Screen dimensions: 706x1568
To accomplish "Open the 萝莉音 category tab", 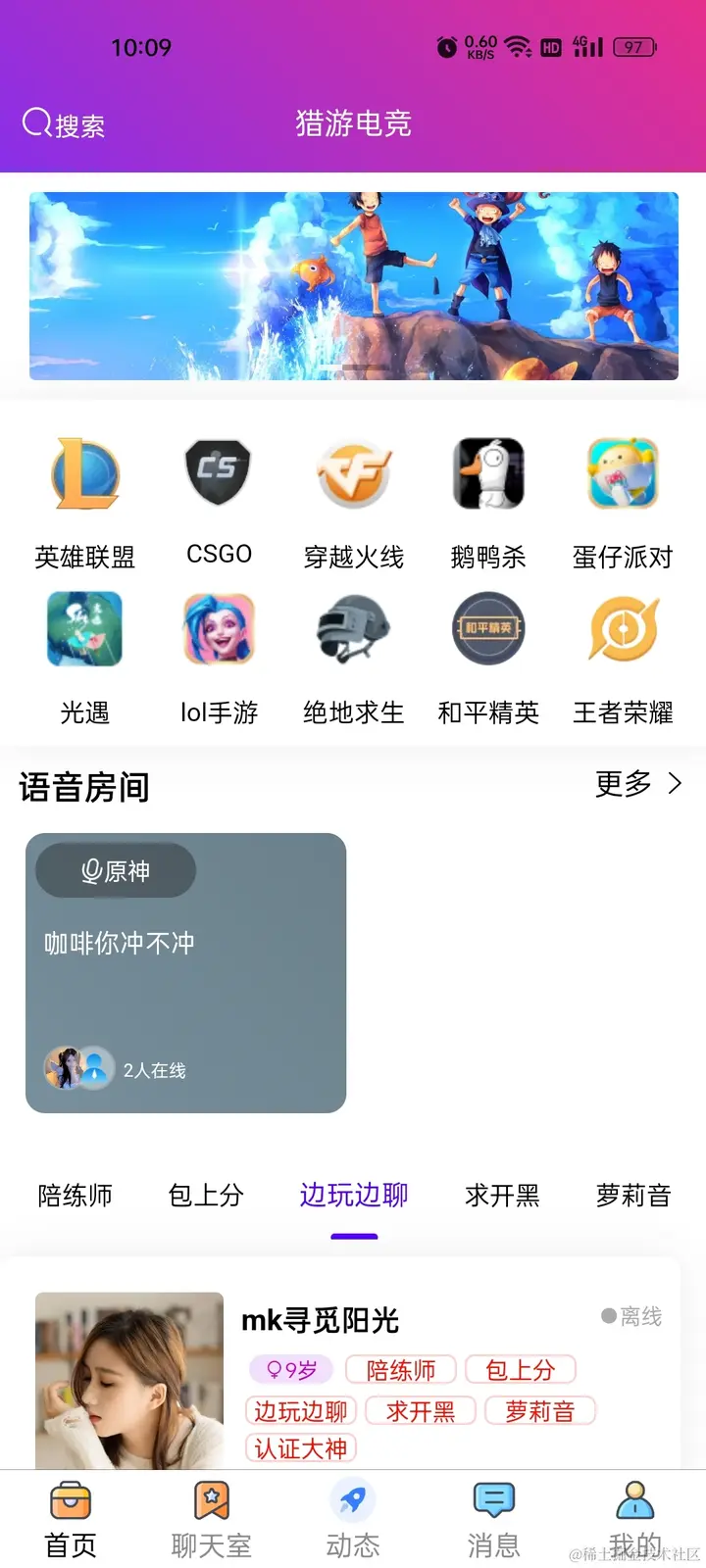I will [632, 1195].
